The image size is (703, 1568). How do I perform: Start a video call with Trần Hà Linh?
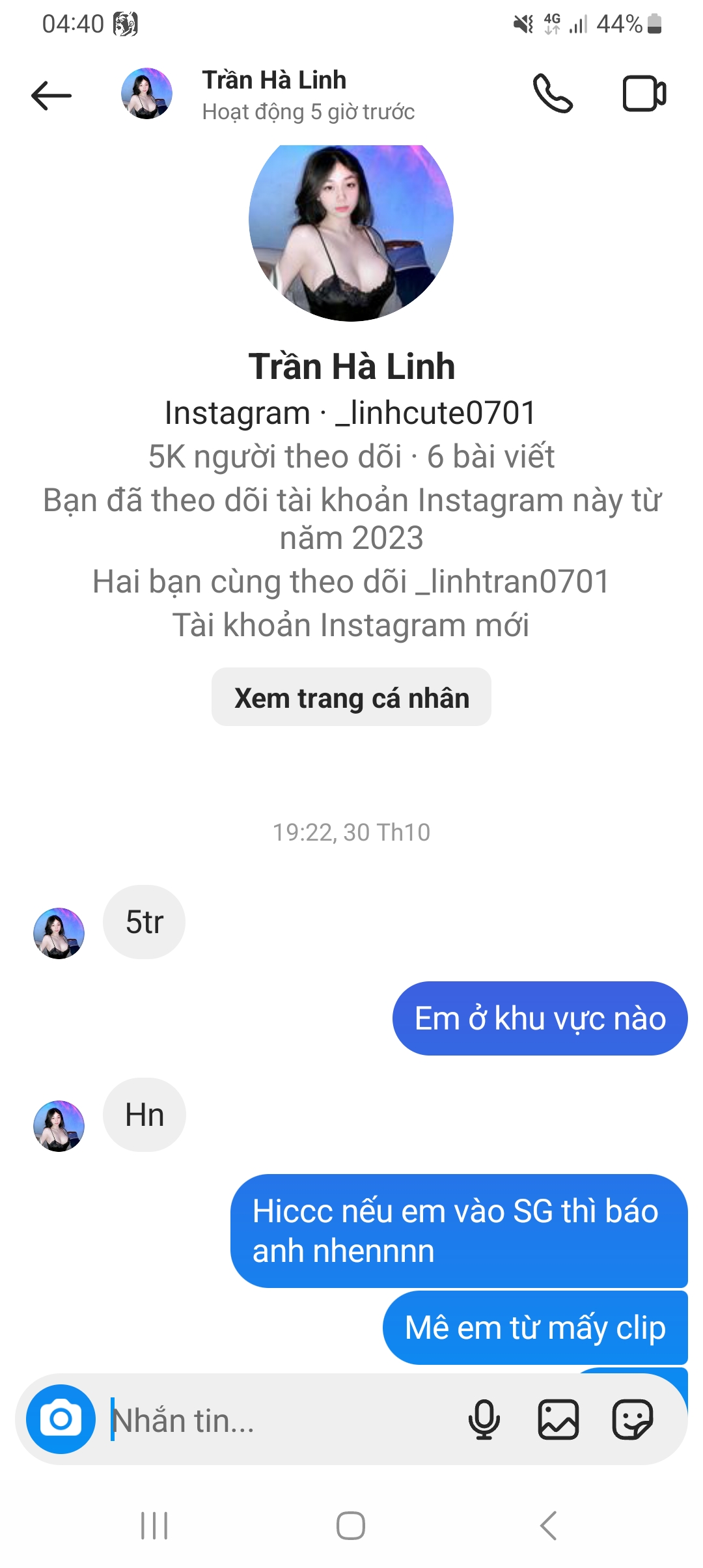coord(644,94)
